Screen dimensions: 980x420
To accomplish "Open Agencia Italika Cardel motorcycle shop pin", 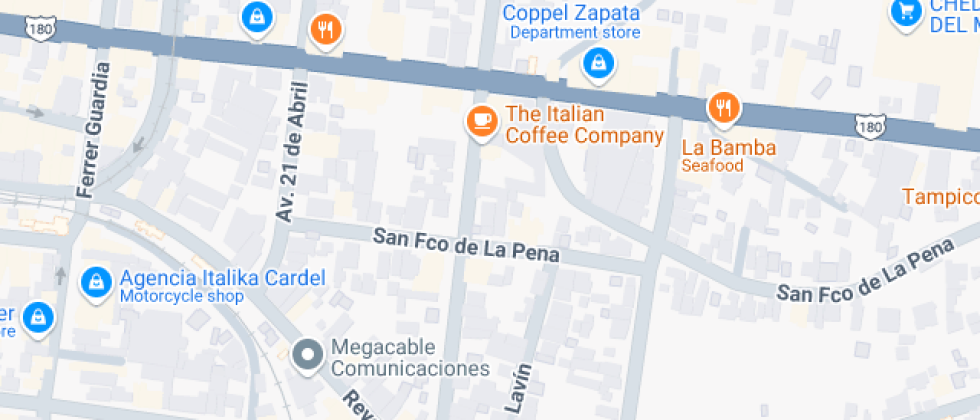I will coord(96,281).
